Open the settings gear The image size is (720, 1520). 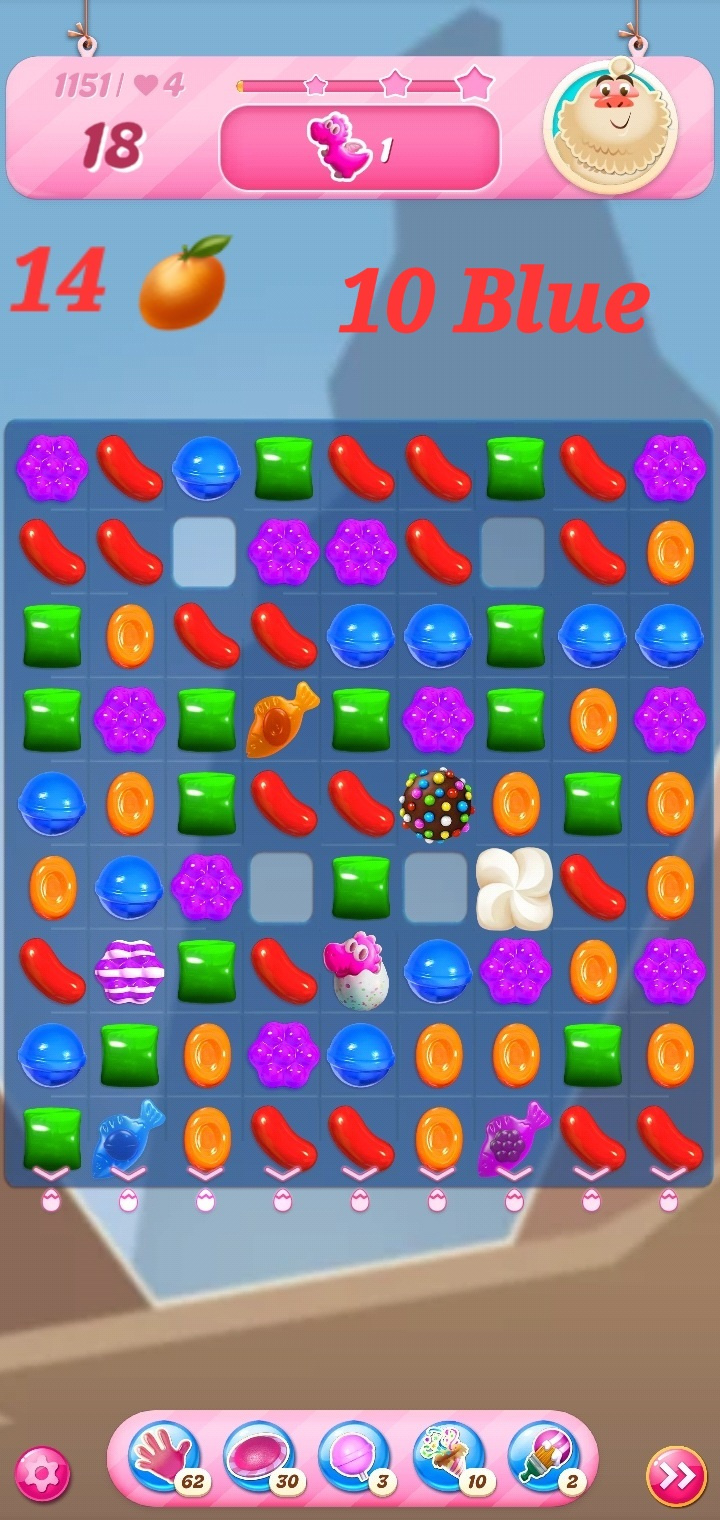(42, 1474)
